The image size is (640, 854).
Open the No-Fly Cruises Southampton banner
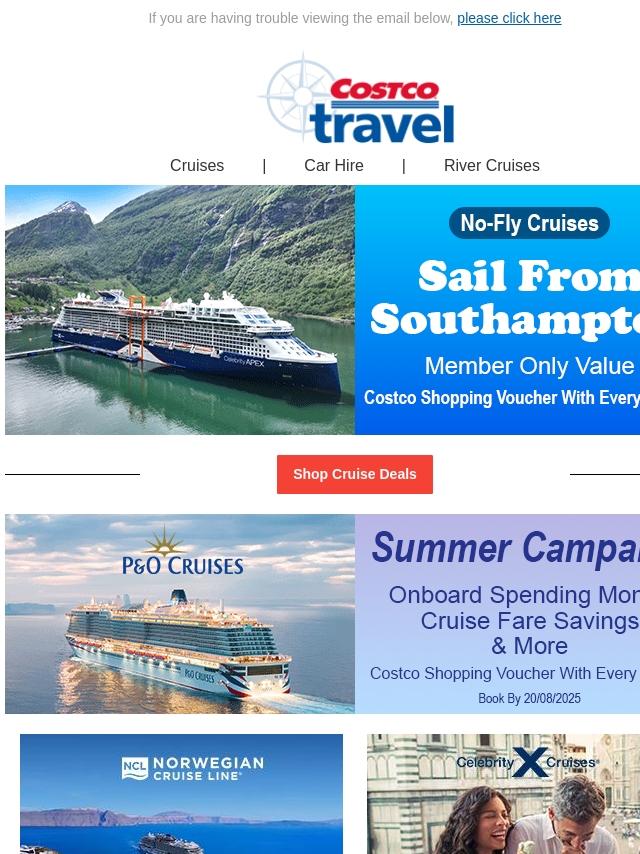[322, 310]
